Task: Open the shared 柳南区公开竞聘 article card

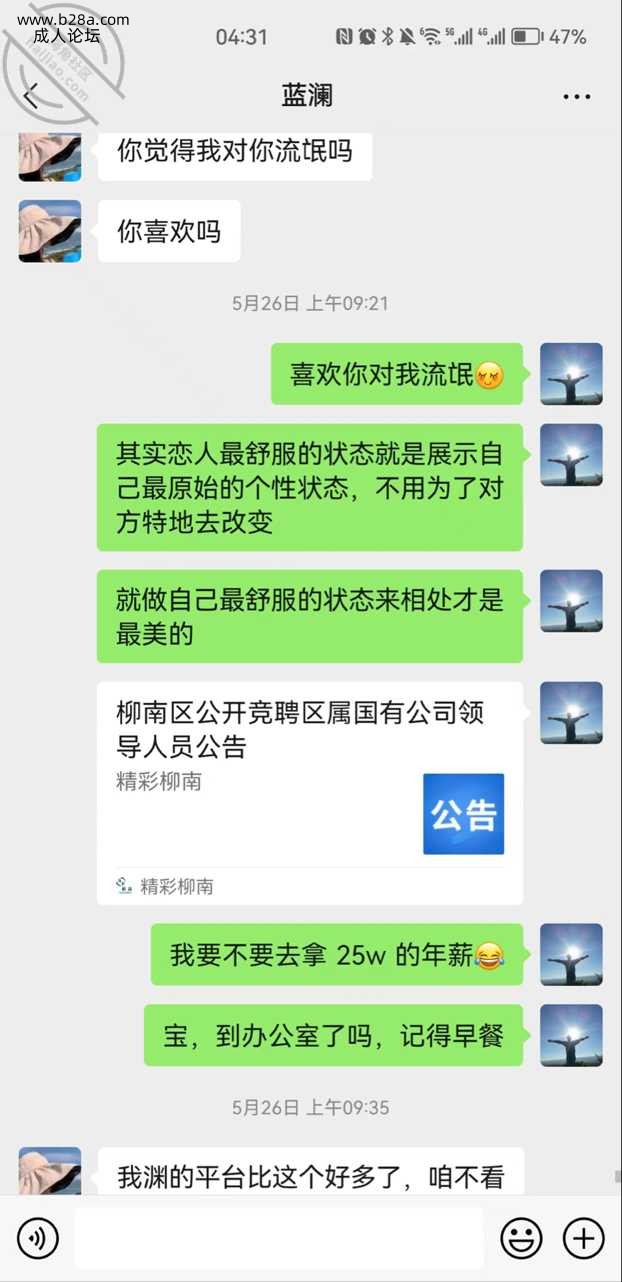Action: coord(309,792)
